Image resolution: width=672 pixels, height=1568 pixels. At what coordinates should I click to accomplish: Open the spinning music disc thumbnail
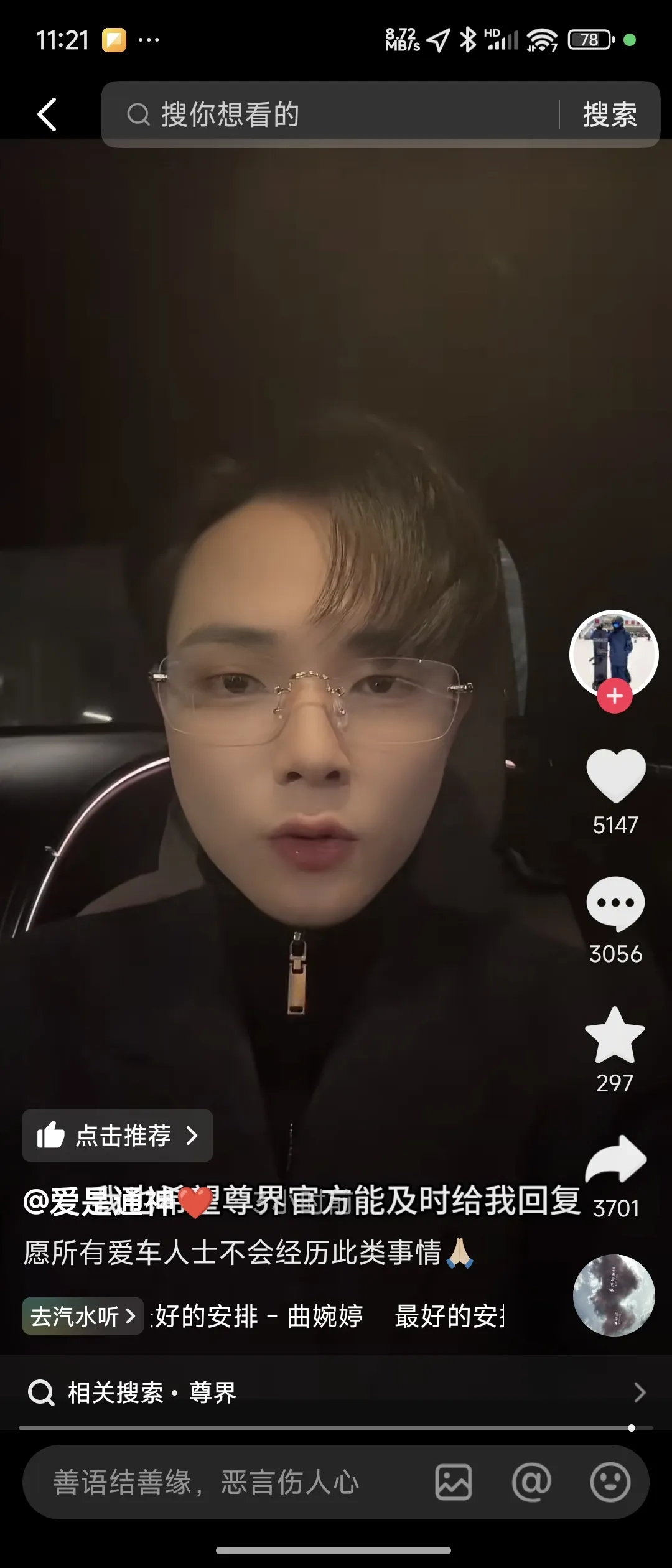pos(613,1297)
